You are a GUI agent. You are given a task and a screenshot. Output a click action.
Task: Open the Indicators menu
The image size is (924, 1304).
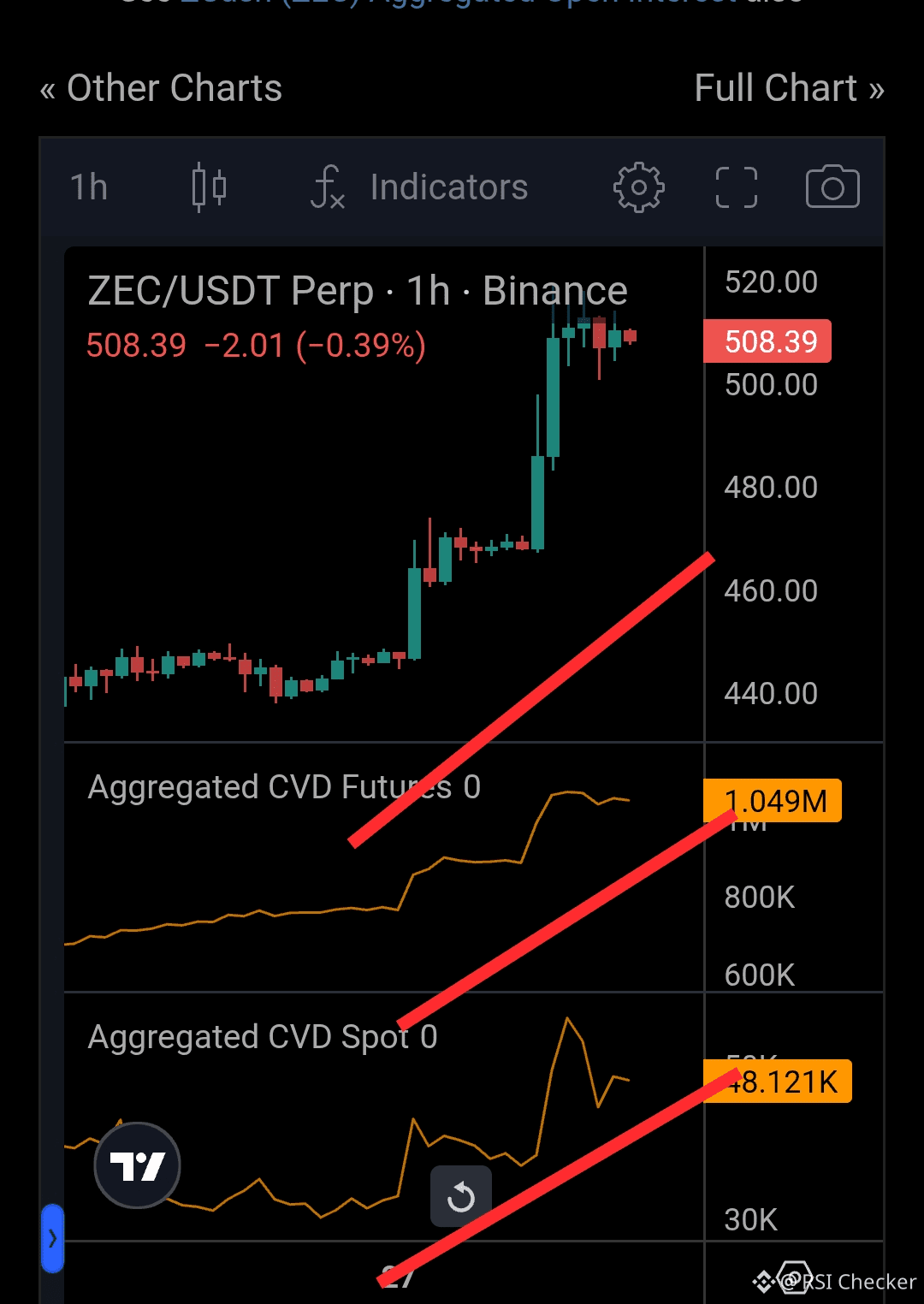coord(419,187)
